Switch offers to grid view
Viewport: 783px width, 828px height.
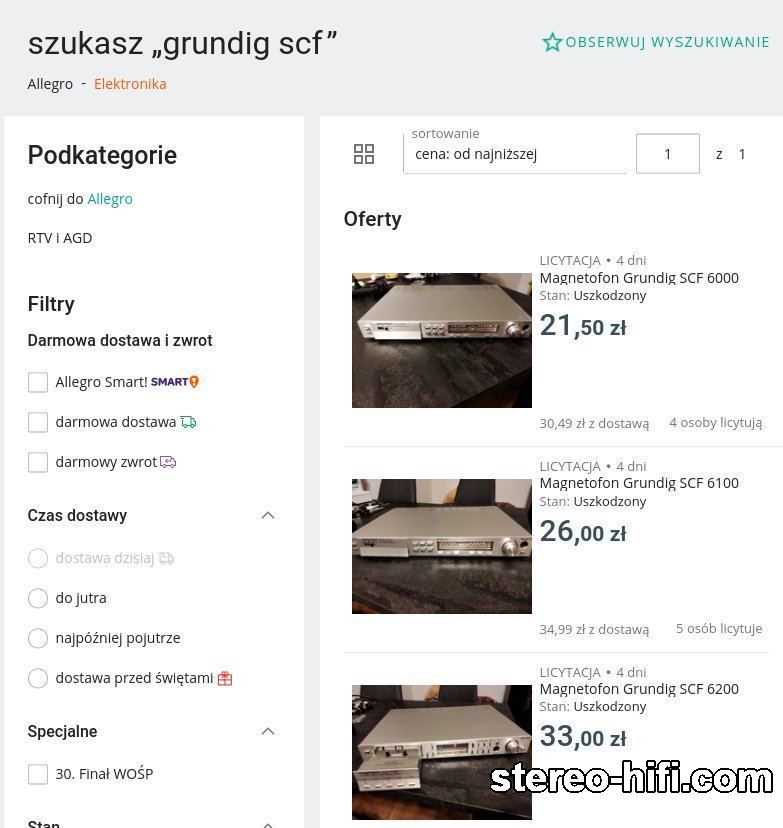[364, 154]
